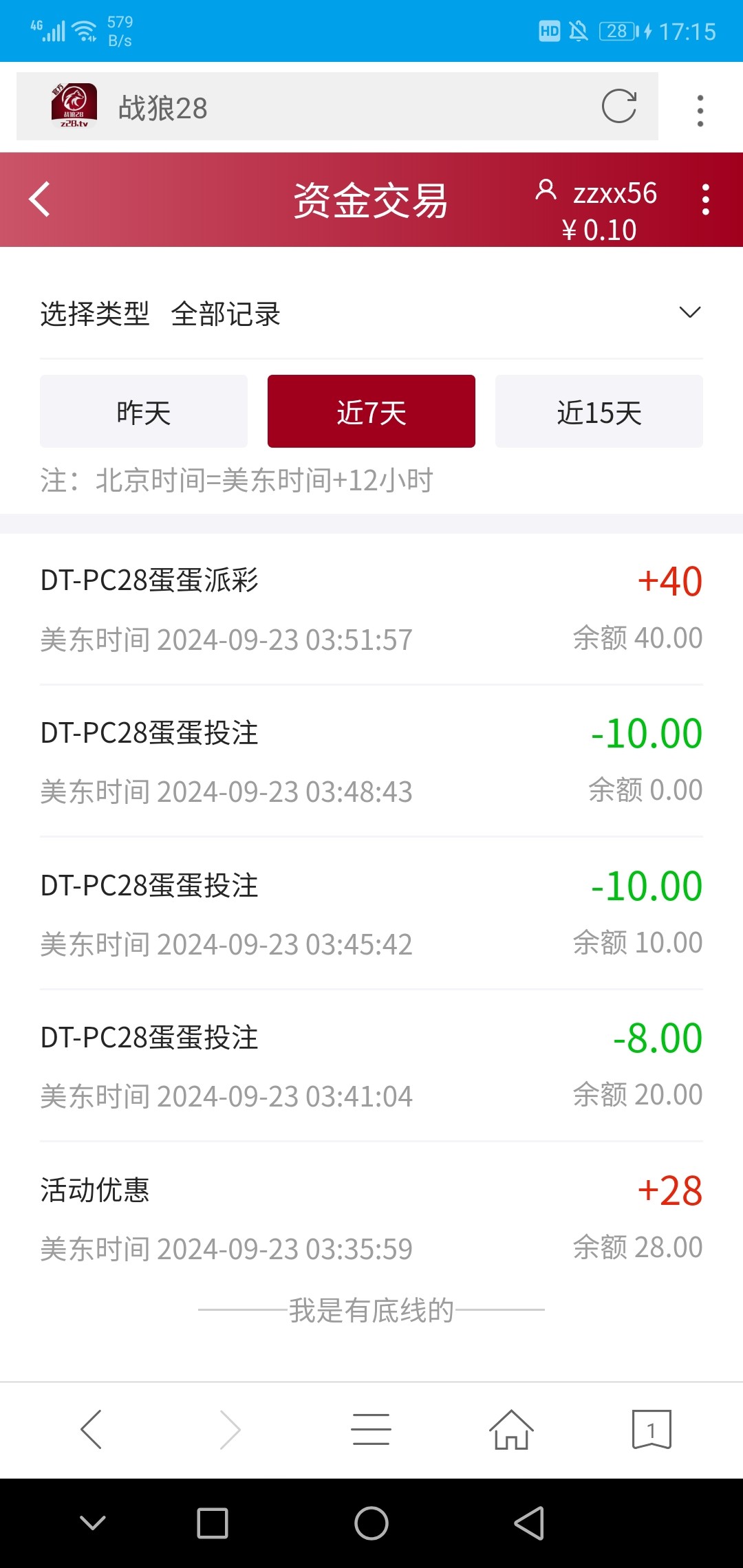Screen dimensions: 743x1568
Task: Open the browser's three-dot overflow menu
Action: coord(700,110)
